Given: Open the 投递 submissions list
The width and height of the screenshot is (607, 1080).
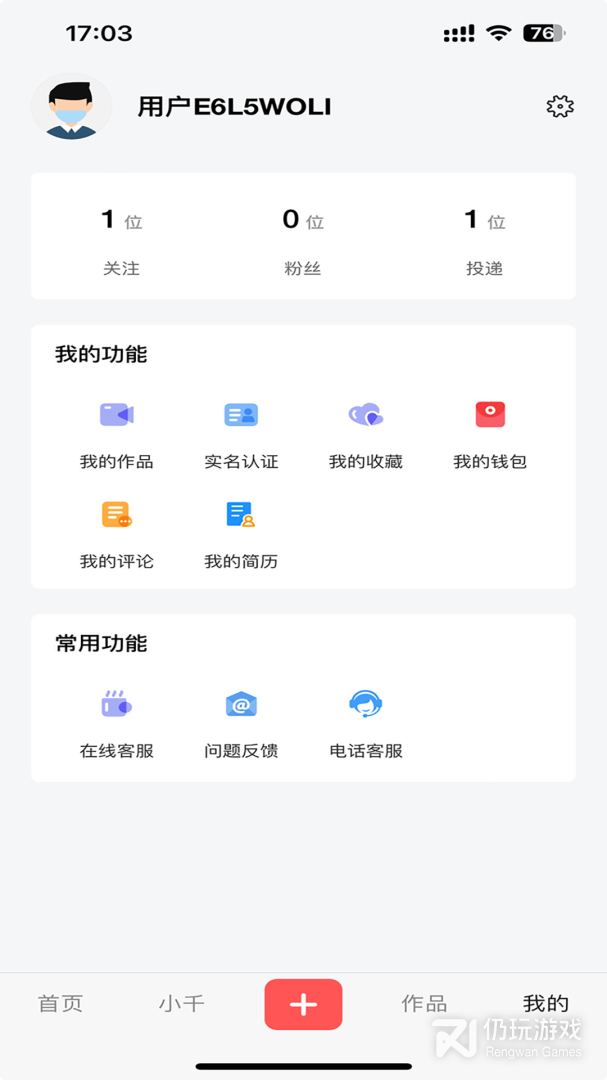Looking at the screenshot, I should point(484,238).
